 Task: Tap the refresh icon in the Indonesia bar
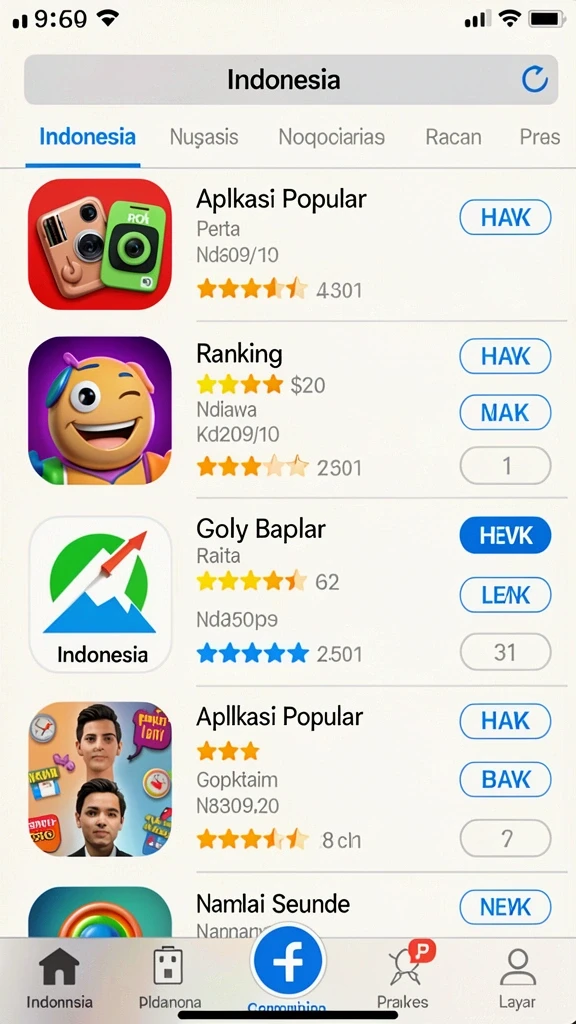pyautogui.click(x=535, y=80)
